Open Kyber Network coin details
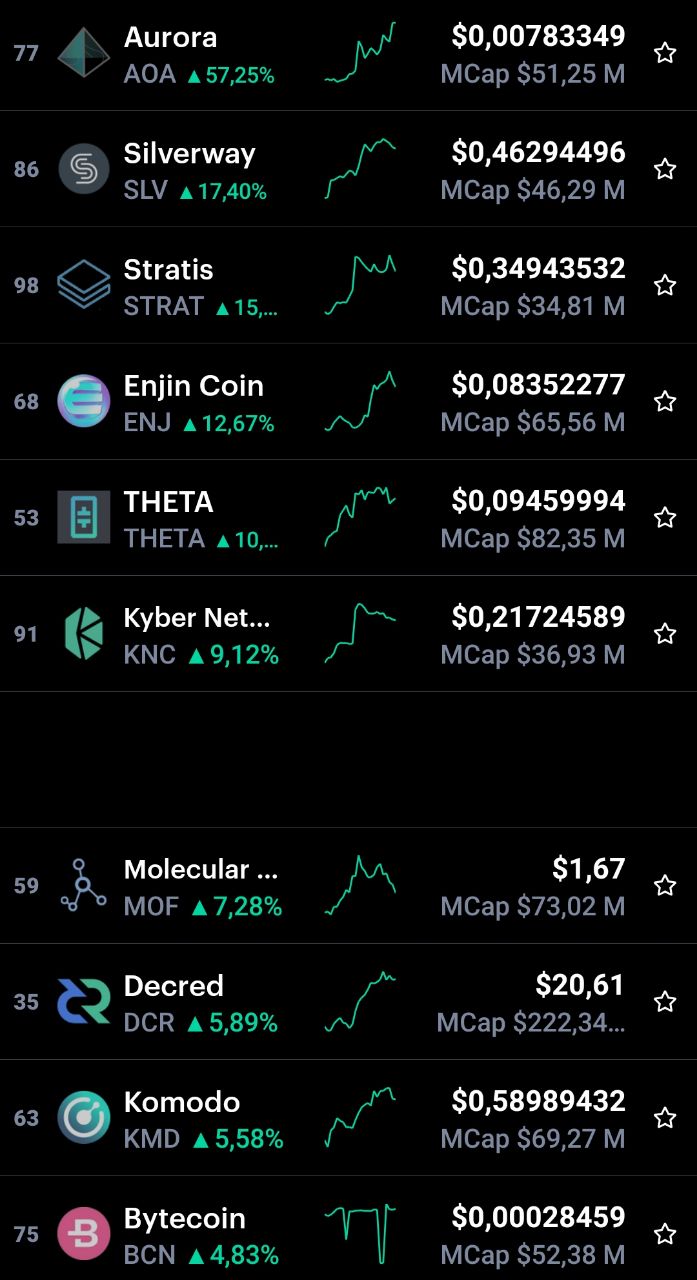Image resolution: width=697 pixels, height=1280 pixels. (348, 633)
